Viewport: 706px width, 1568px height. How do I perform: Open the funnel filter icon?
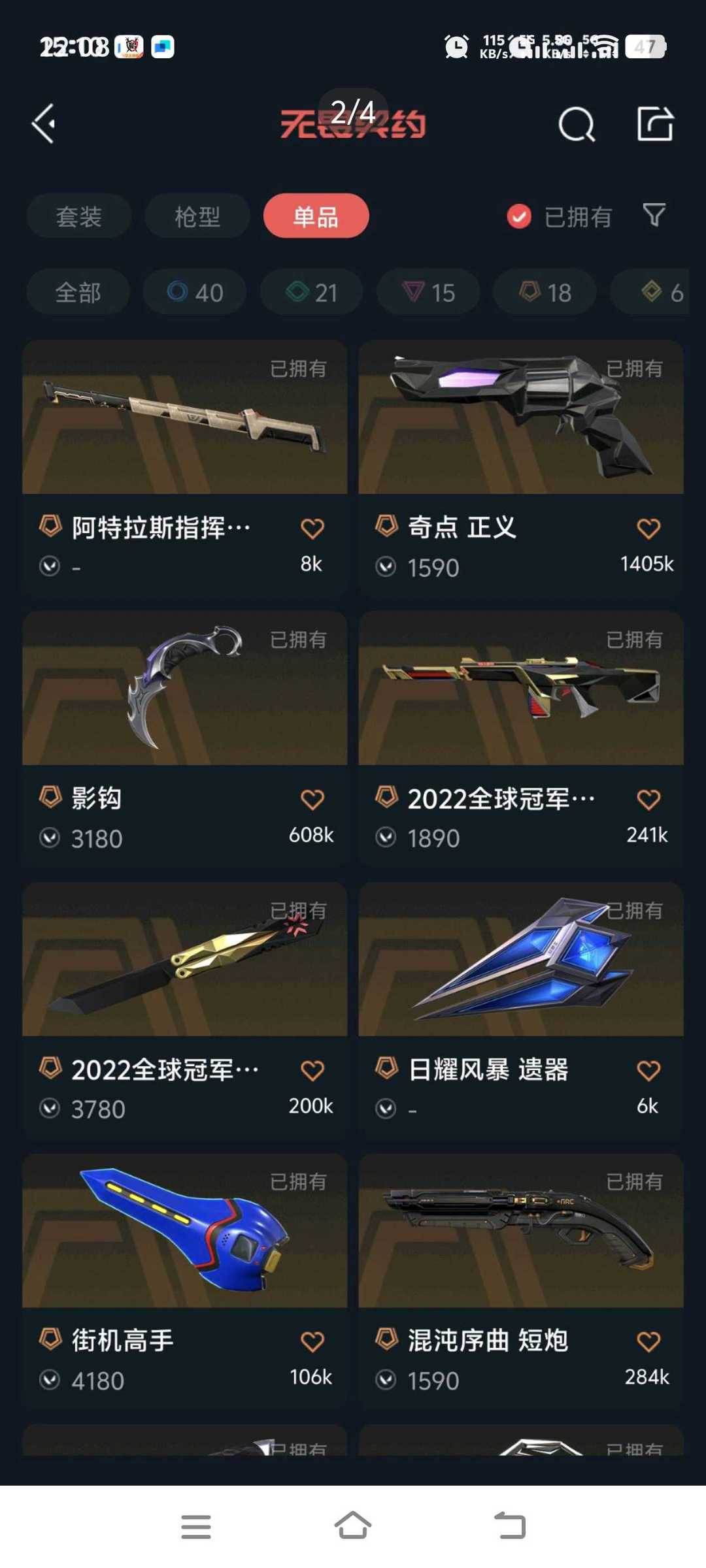pos(654,215)
